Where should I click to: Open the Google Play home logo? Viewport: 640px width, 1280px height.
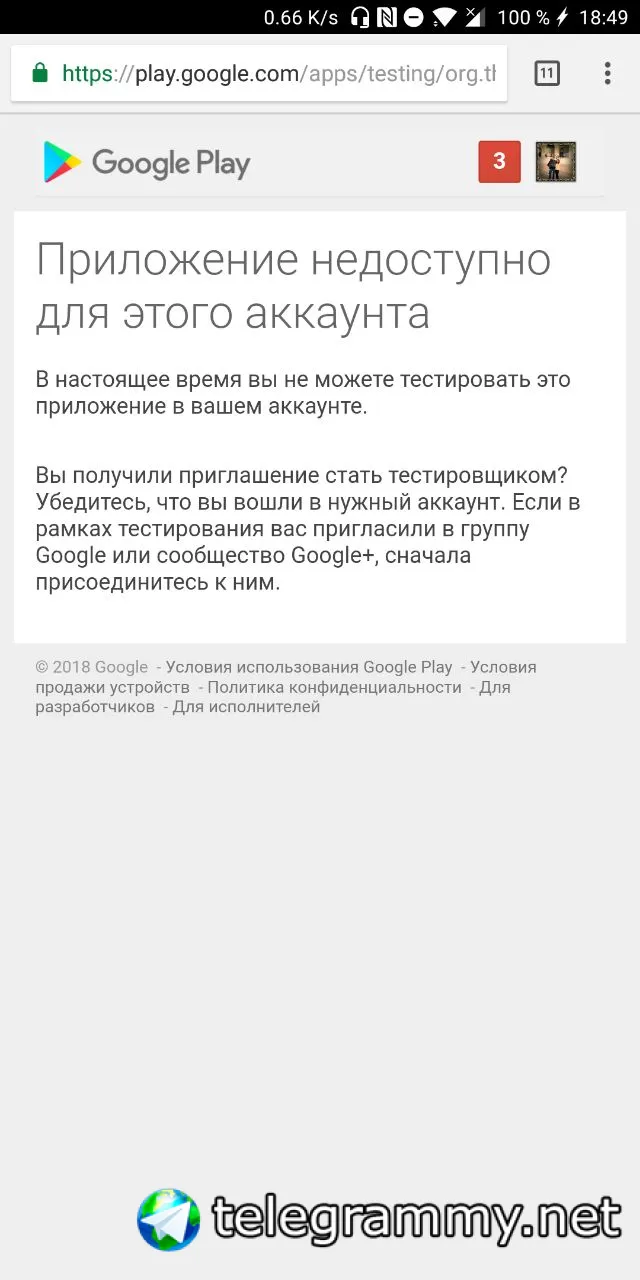click(146, 163)
